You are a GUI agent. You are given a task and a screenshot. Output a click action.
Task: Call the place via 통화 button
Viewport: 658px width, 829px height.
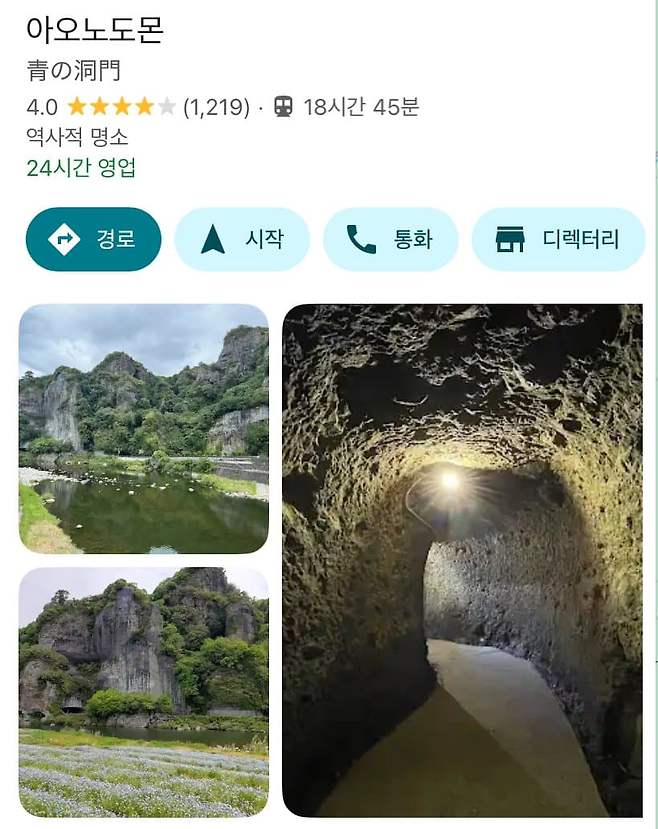click(390, 239)
